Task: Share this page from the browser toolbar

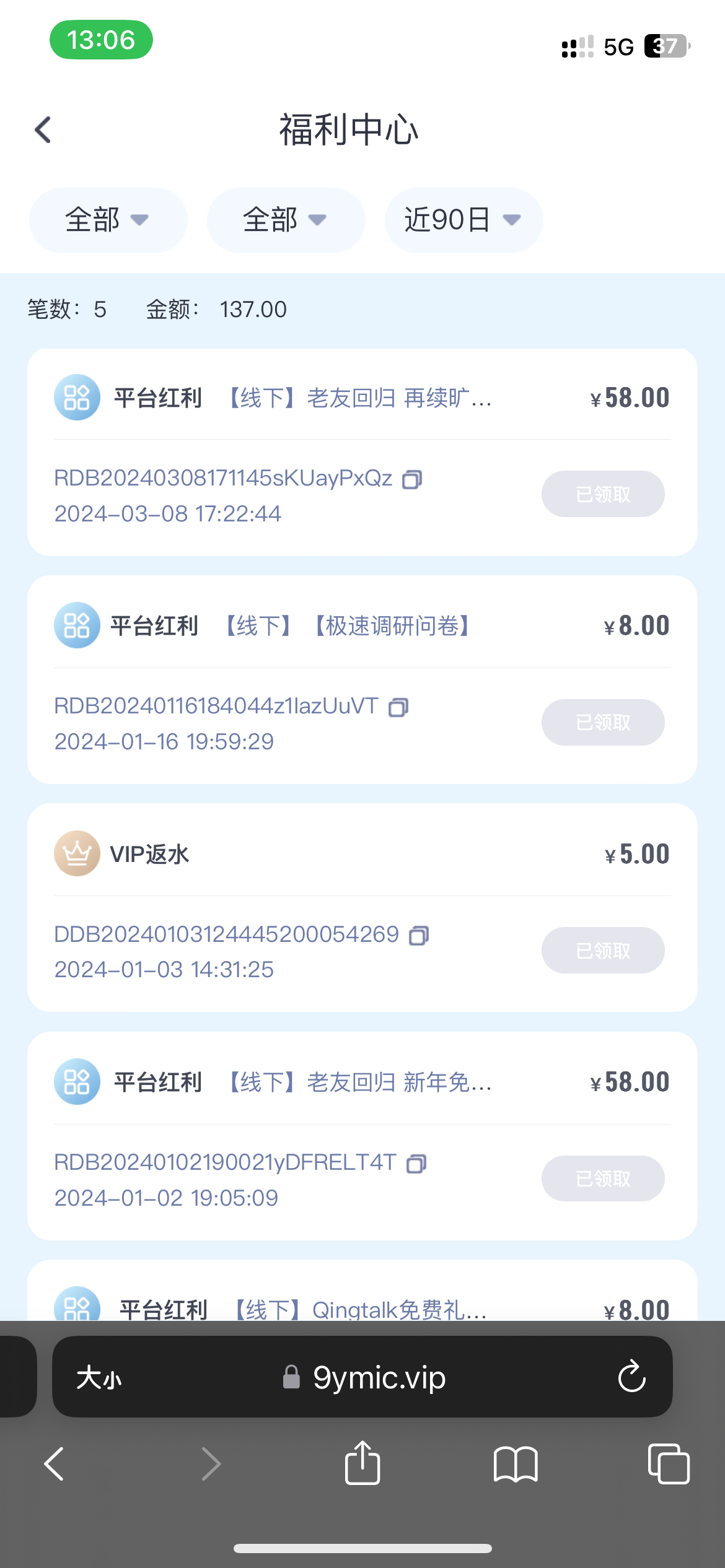Action: point(362,1463)
